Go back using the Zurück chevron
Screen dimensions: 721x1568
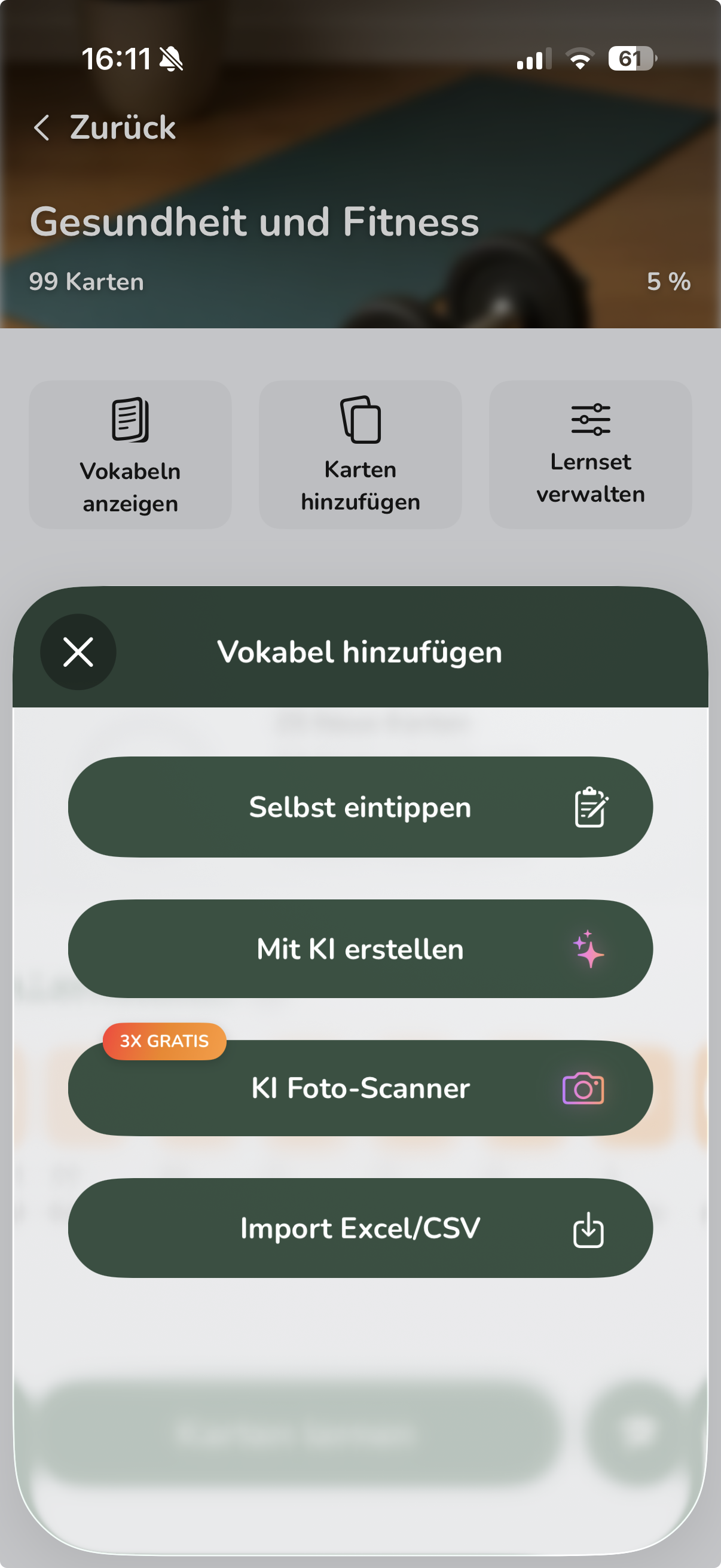pyautogui.click(x=42, y=128)
